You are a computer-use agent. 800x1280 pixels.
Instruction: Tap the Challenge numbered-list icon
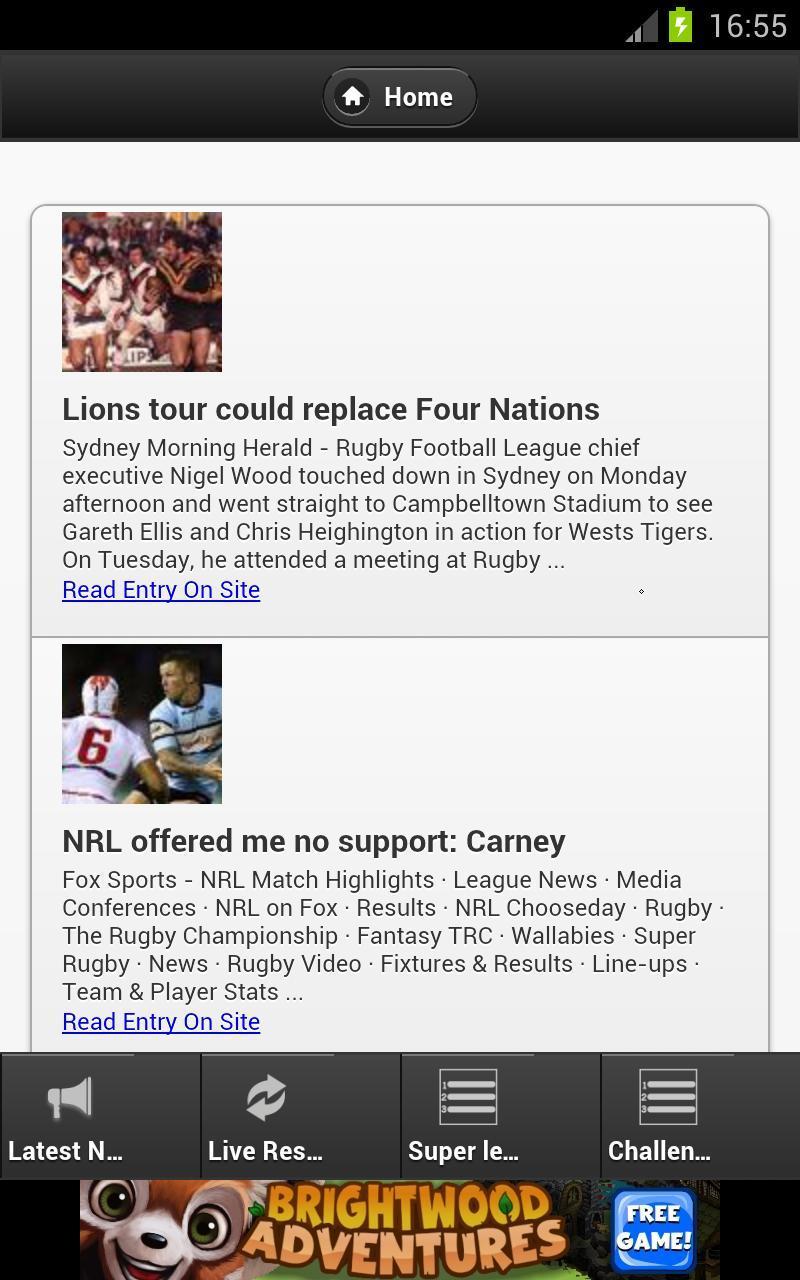667,1097
